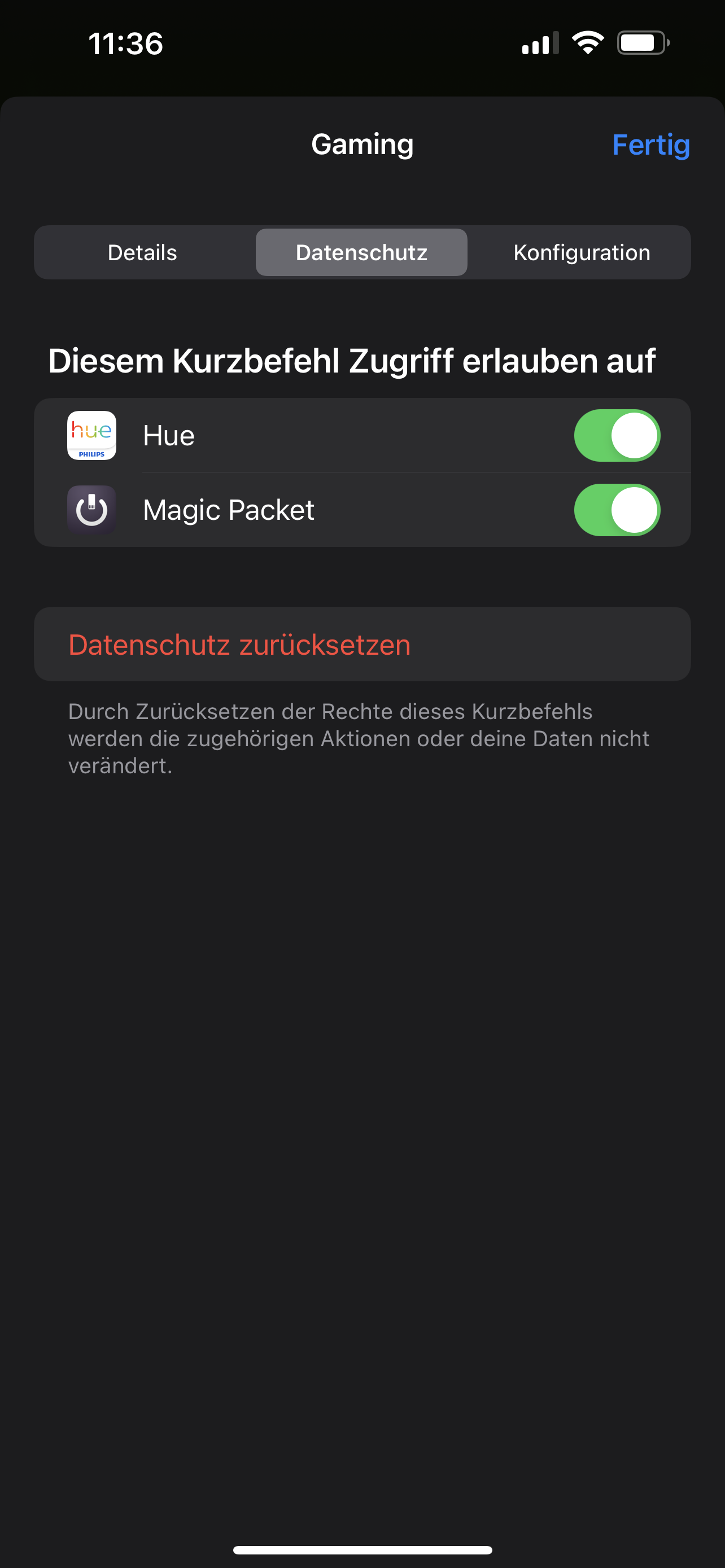Select the Datenschutz tab
725x1568 pixels.
click(x=361, y=253)
